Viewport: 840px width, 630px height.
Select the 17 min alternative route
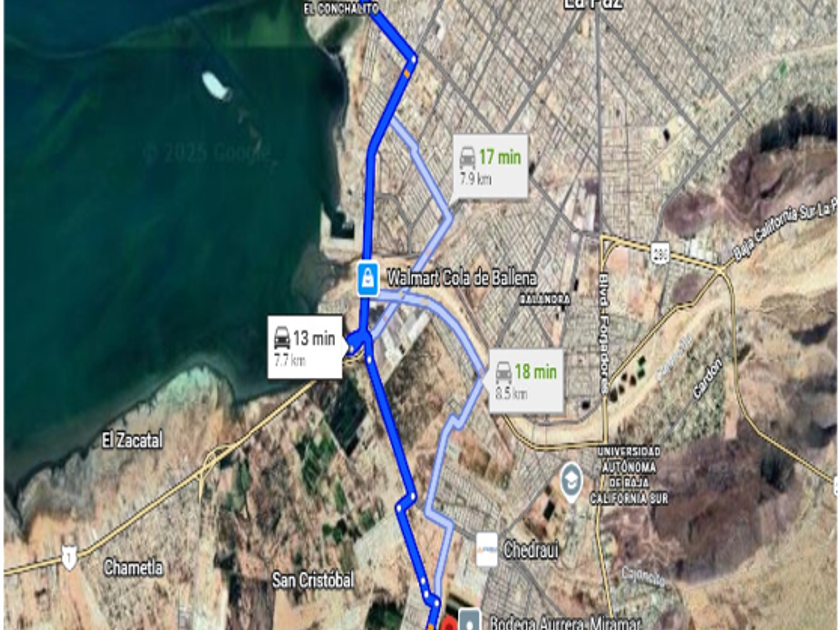coord(488,166)
